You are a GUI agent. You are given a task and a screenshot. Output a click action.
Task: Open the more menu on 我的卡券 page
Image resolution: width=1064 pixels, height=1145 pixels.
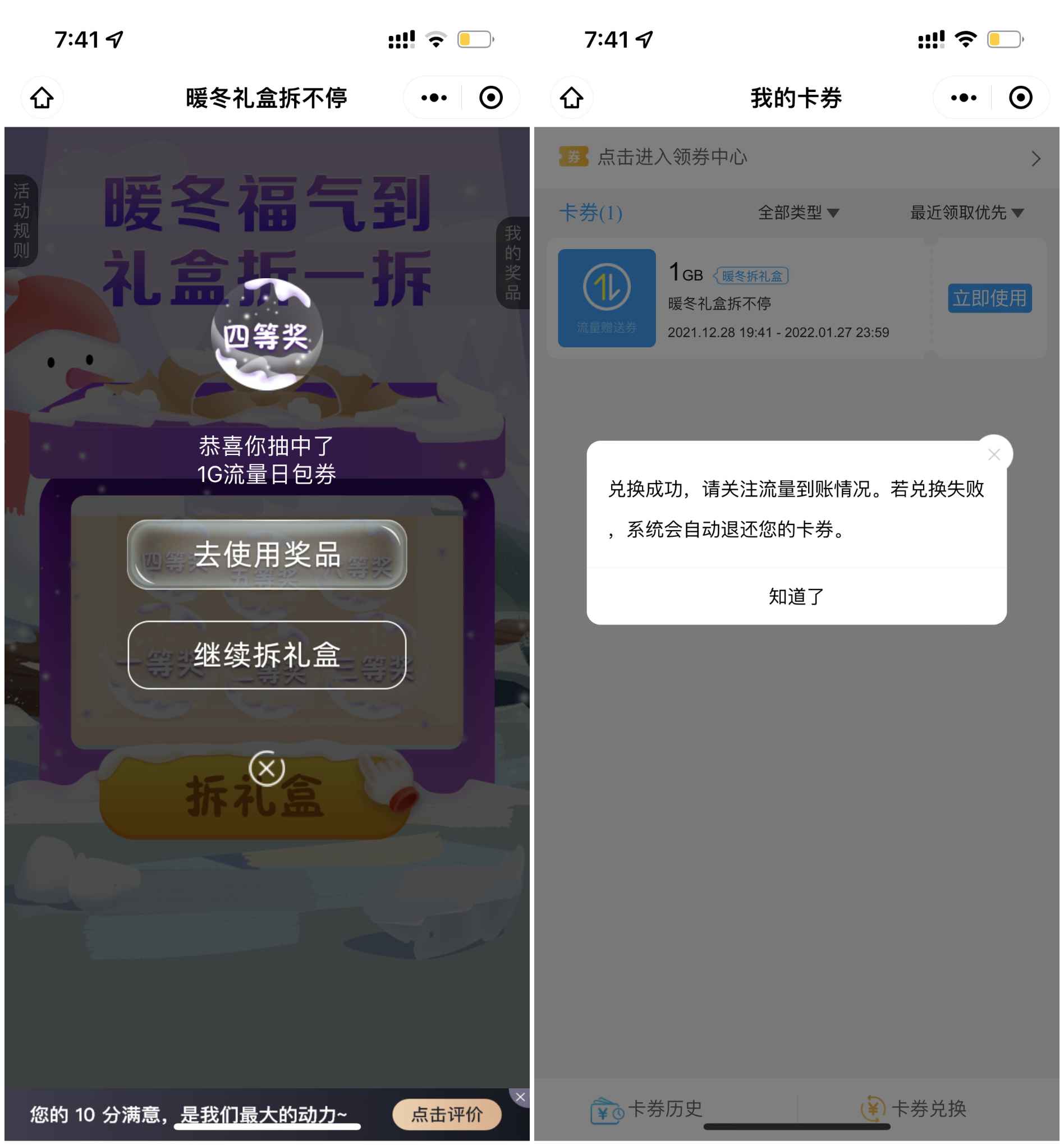[x=963, y=98]
